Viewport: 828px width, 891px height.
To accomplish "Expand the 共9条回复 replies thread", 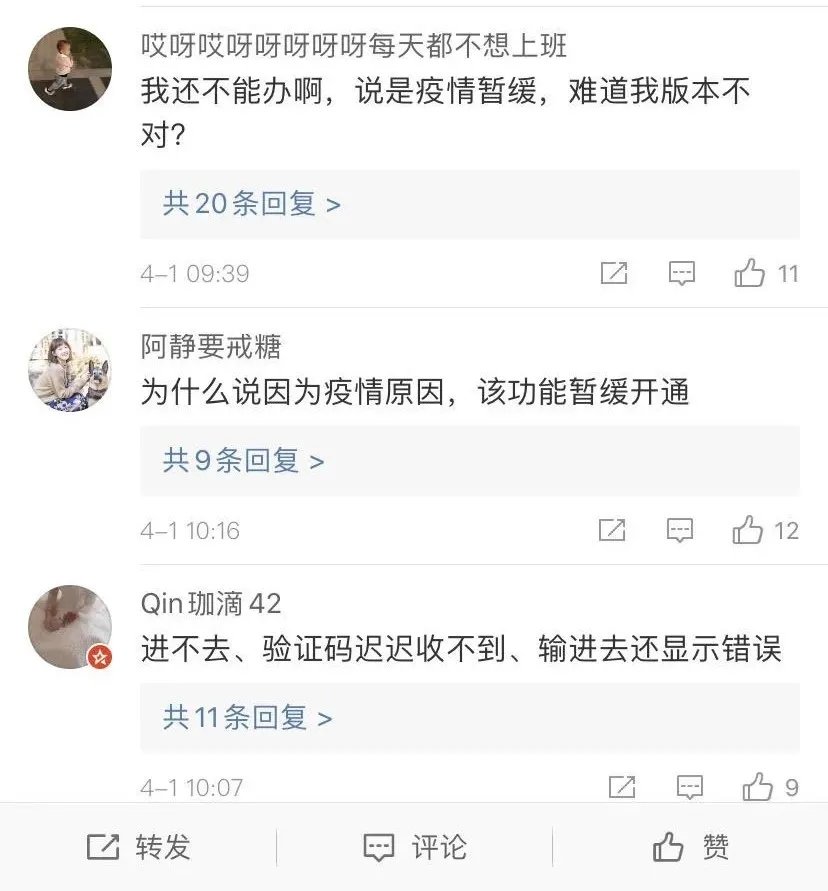I will click(243, 461).
